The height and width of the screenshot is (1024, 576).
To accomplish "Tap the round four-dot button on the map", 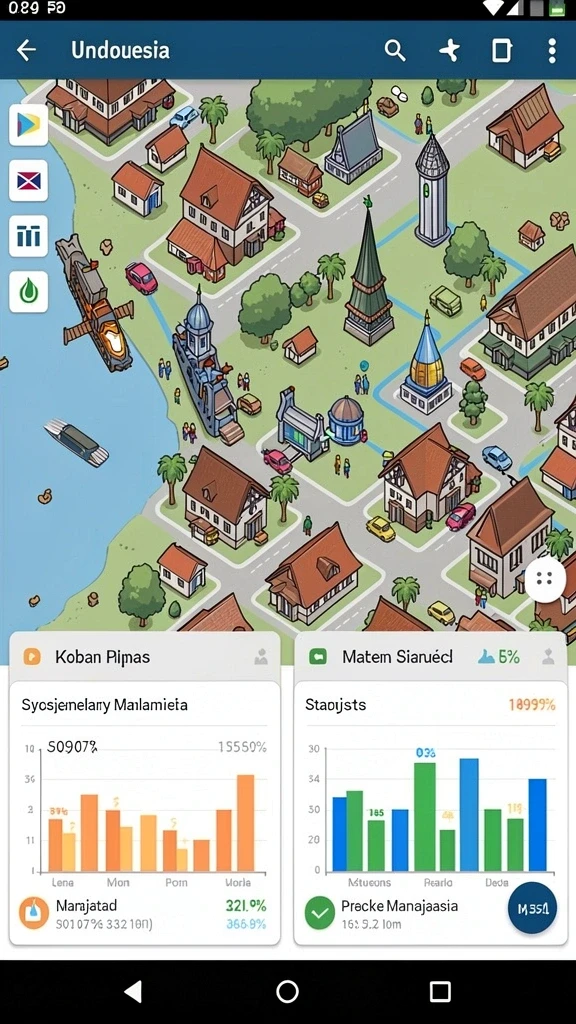I will 545,579.
